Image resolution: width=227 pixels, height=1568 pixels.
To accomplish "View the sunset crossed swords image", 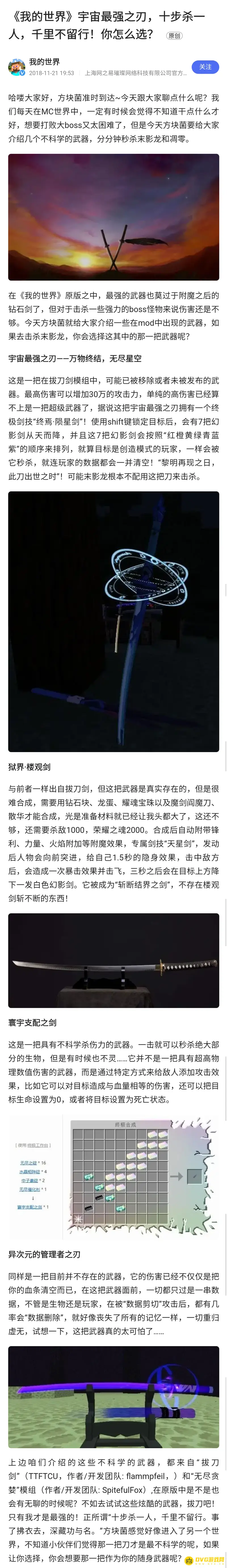I will [113, 217].
